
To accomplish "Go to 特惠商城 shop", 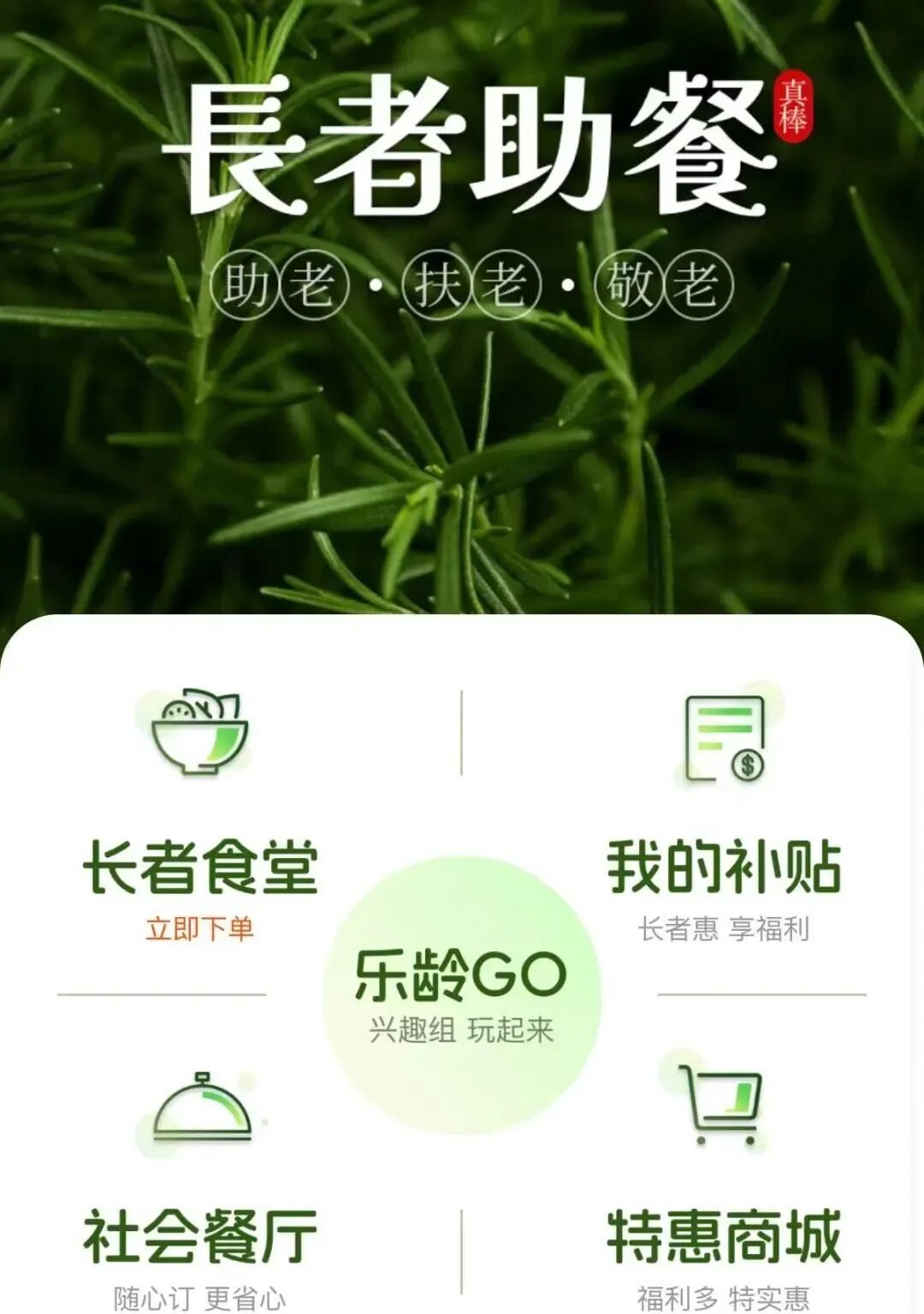I will coord(724,1235).
